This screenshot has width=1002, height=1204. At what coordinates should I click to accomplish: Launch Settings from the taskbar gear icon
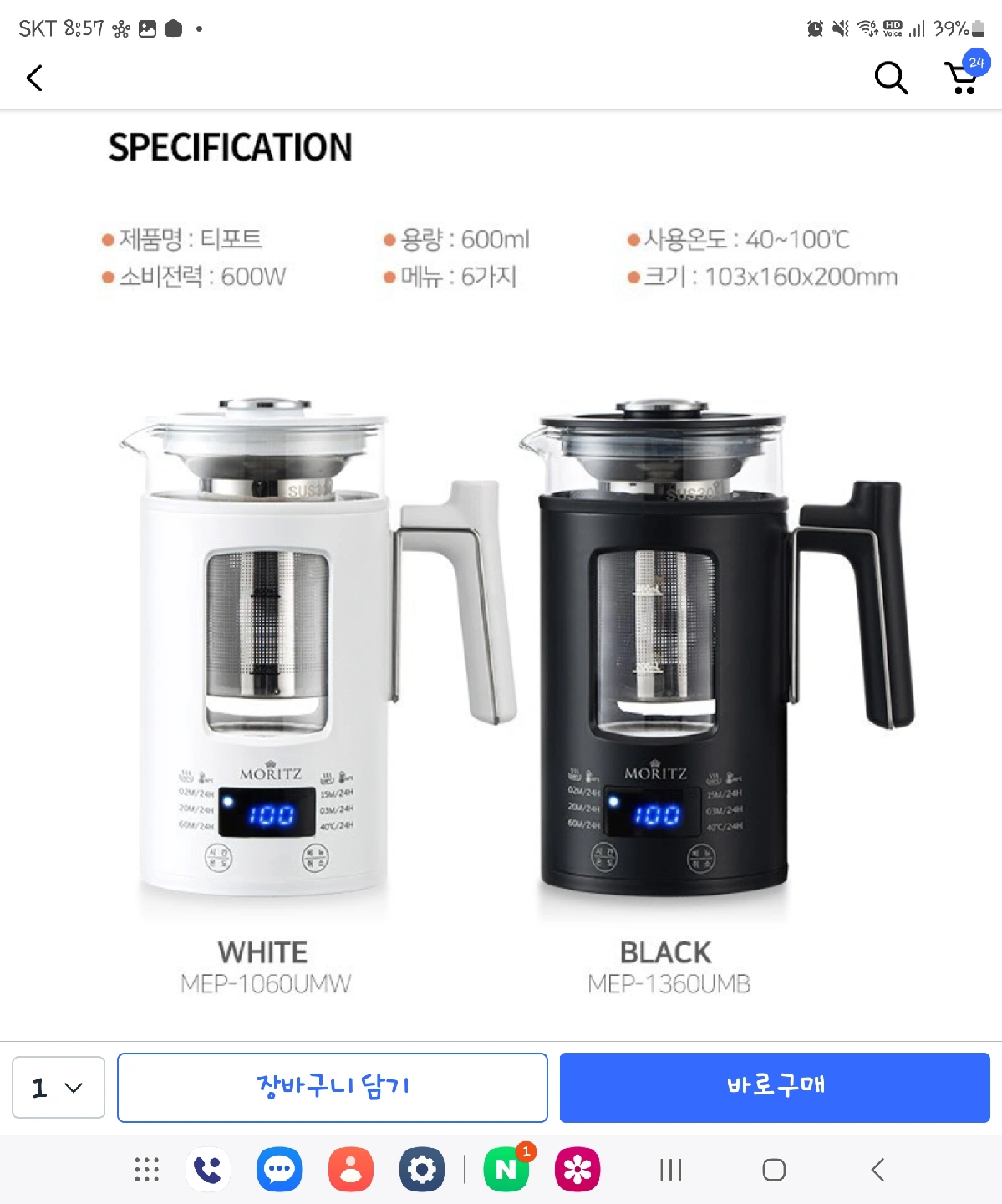(422, 1169)
